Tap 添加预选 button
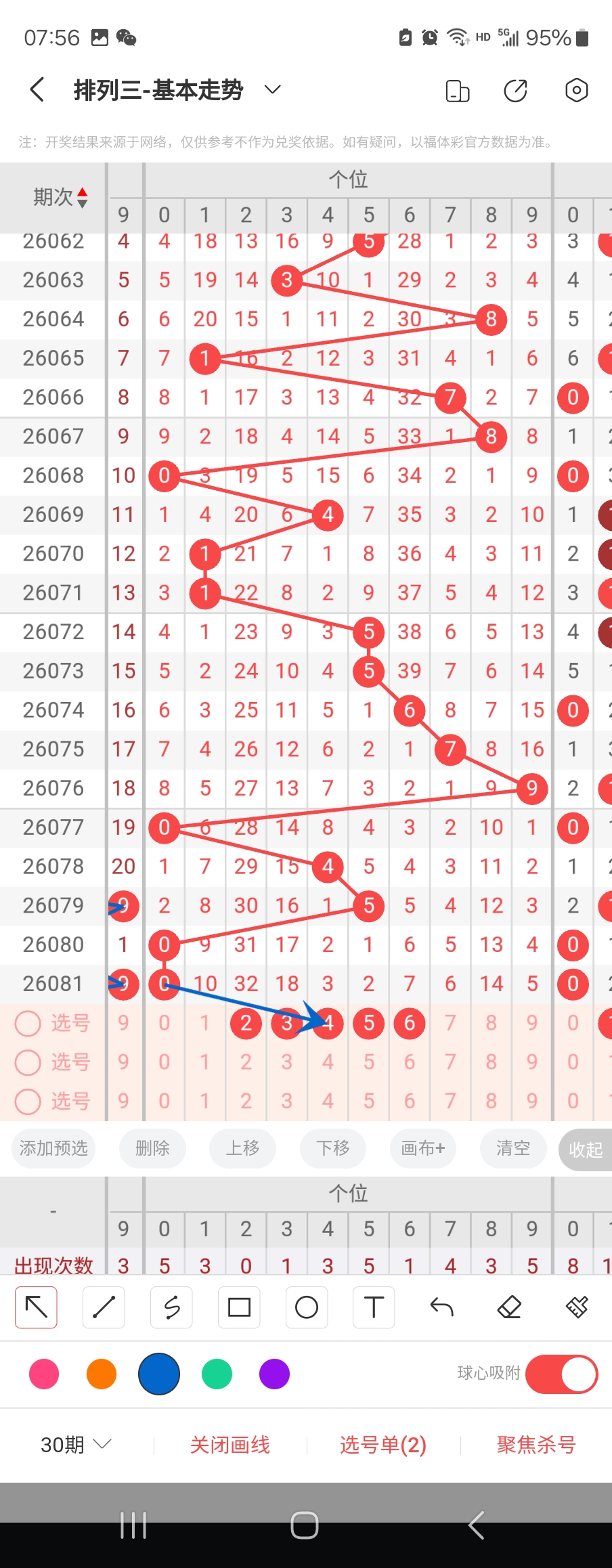 [53, 1148]
